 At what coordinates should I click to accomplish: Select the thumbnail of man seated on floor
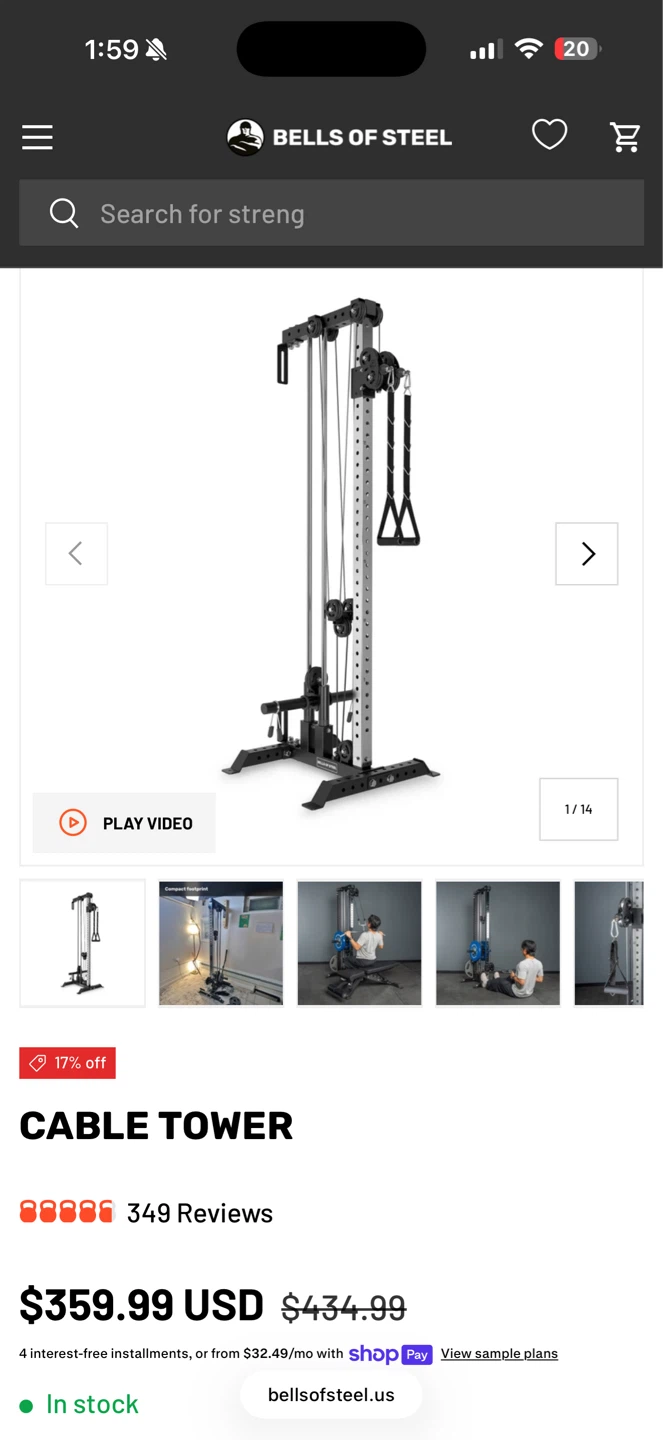click(x=498, y=943)
